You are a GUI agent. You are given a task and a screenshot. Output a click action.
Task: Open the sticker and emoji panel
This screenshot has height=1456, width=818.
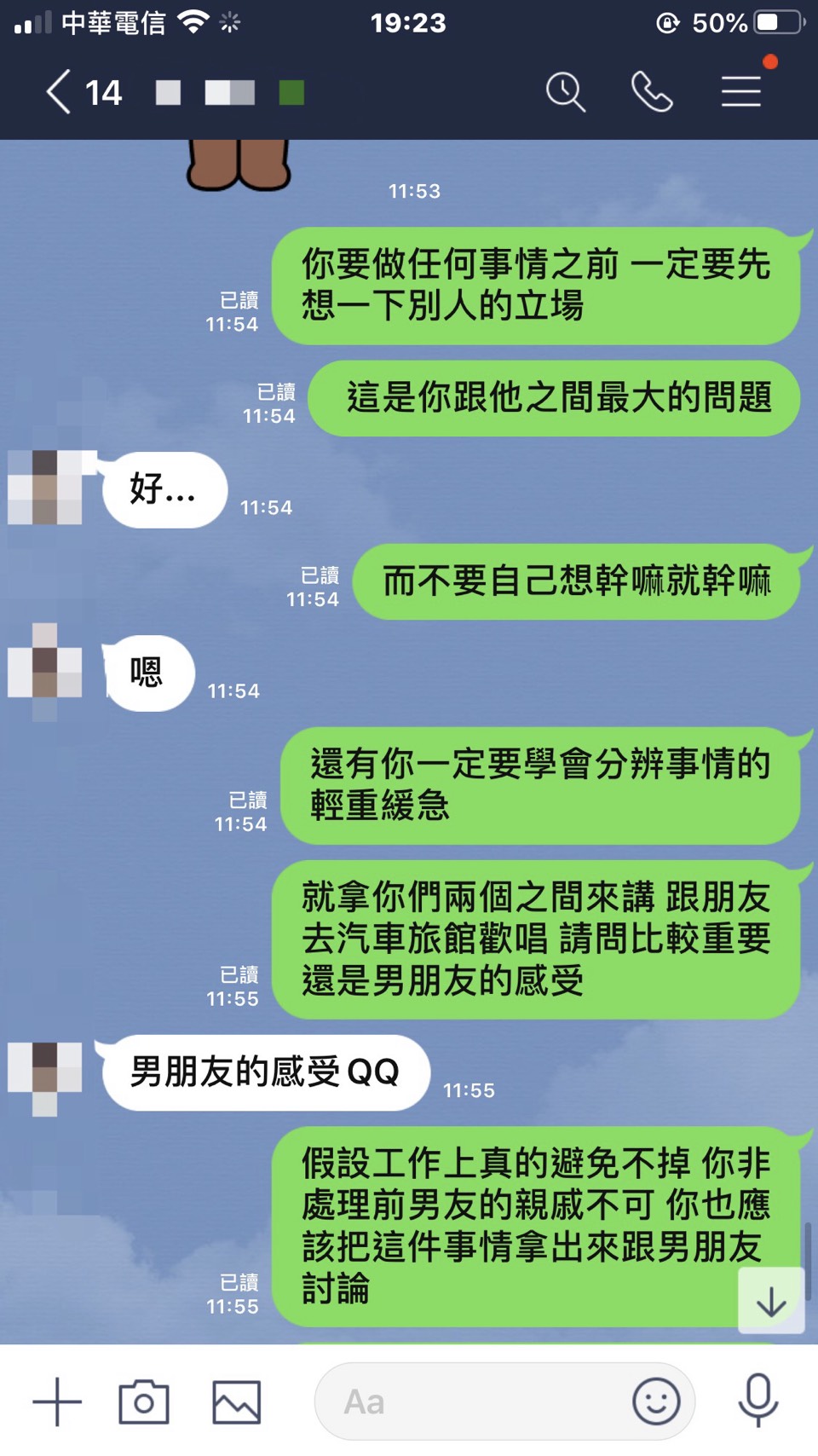point(656,1401)
